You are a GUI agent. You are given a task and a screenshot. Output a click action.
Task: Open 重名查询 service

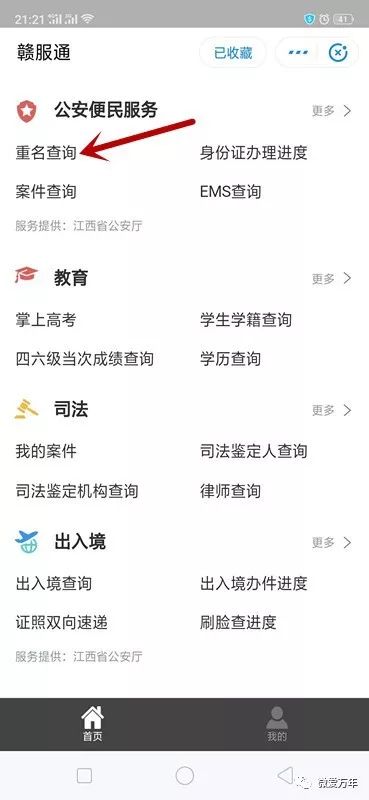point(46,153)
